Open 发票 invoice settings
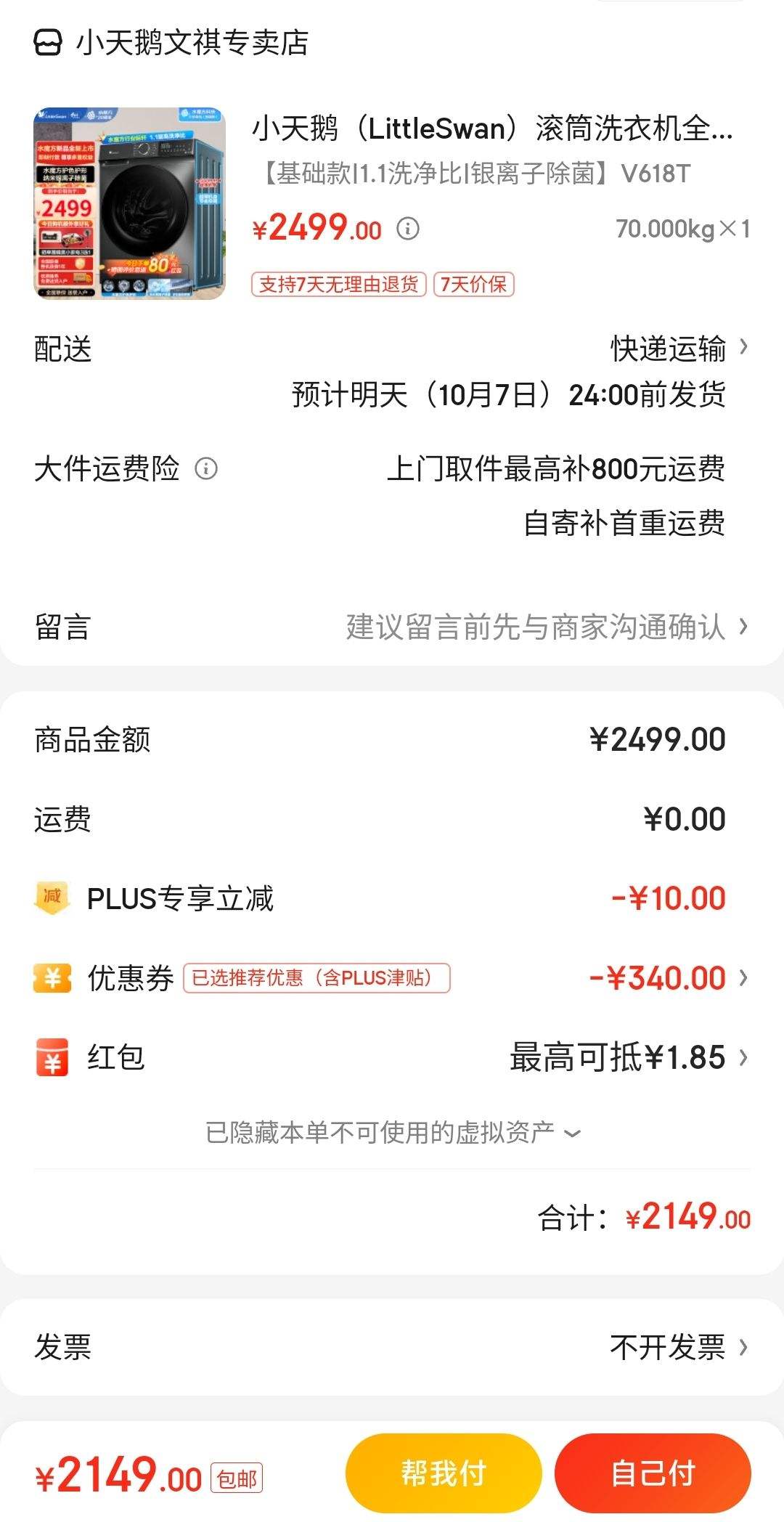This screenshot has width=784, height=1522. (x=392, y=1347)
